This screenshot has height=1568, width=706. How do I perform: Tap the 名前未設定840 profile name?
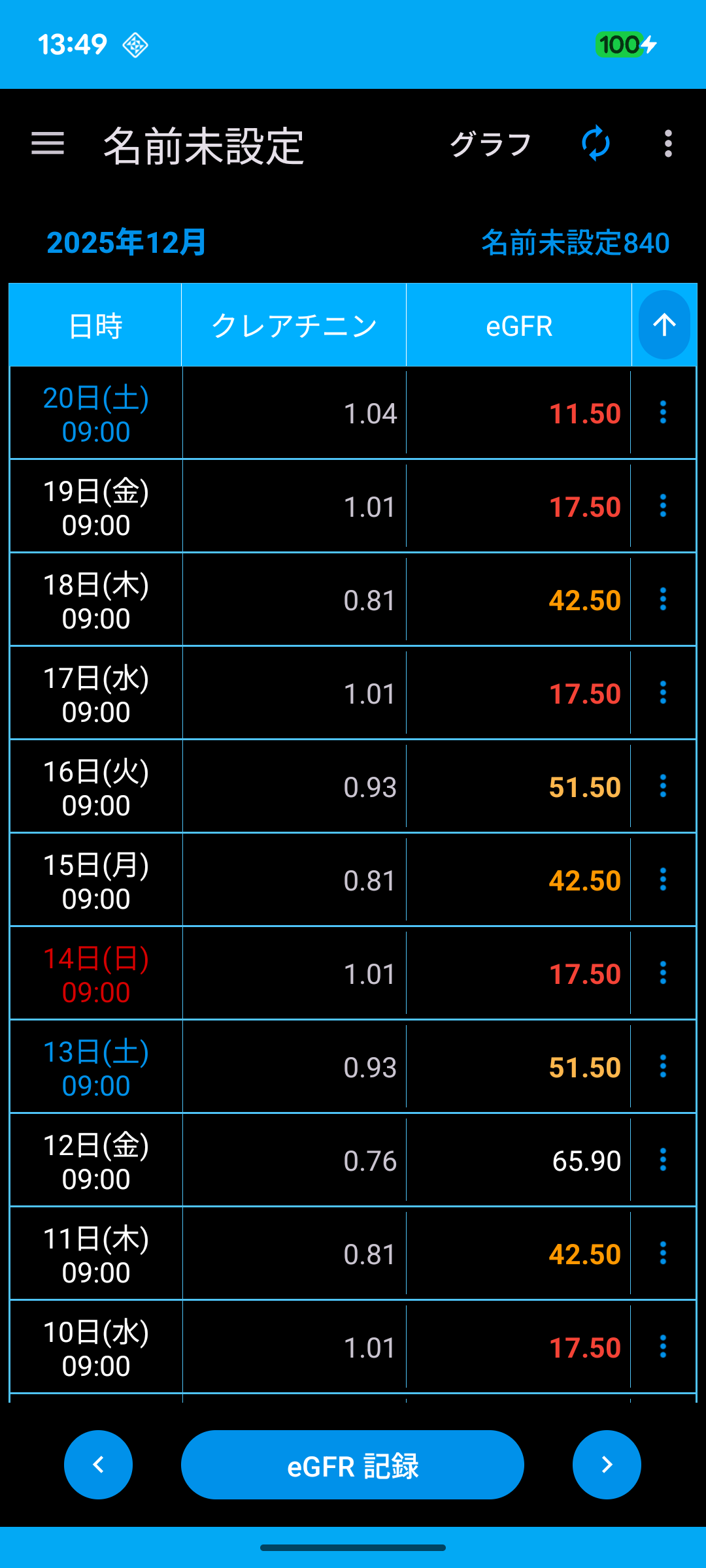pos(575,243)
